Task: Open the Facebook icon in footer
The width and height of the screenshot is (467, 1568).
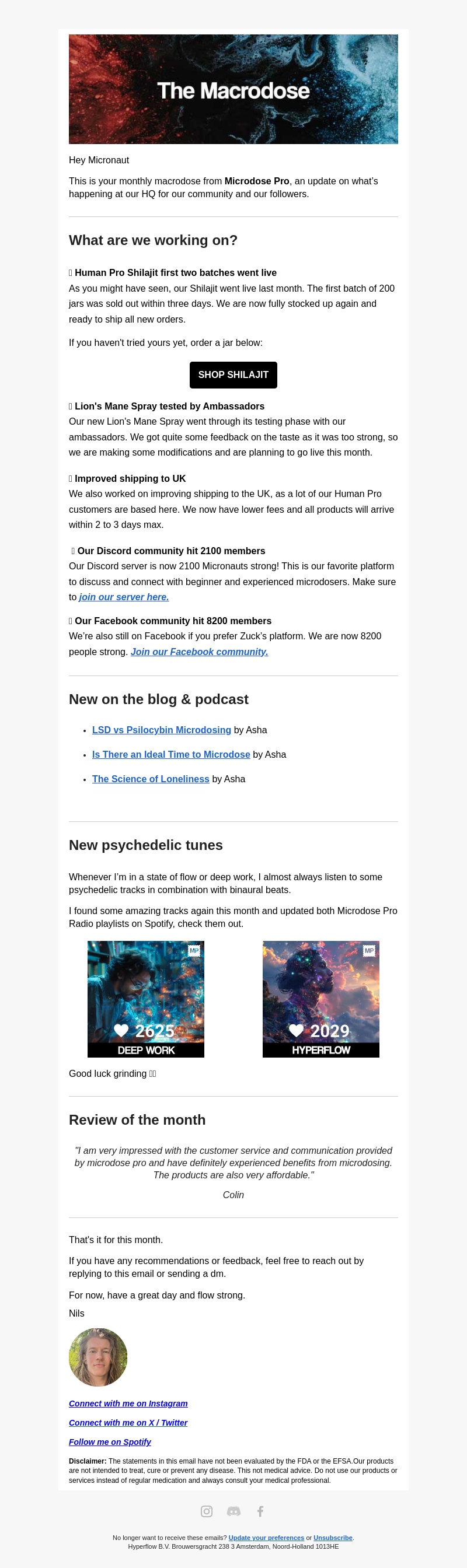Action: point(260,1511)
